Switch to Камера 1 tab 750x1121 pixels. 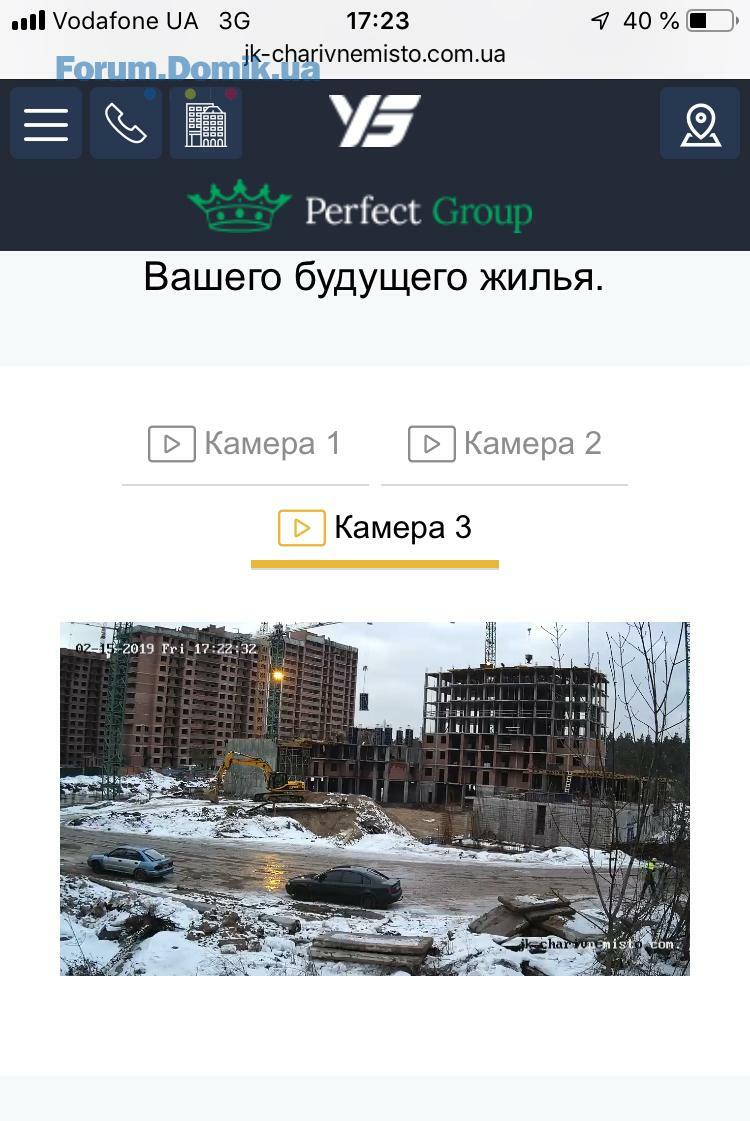coord(245,444)
